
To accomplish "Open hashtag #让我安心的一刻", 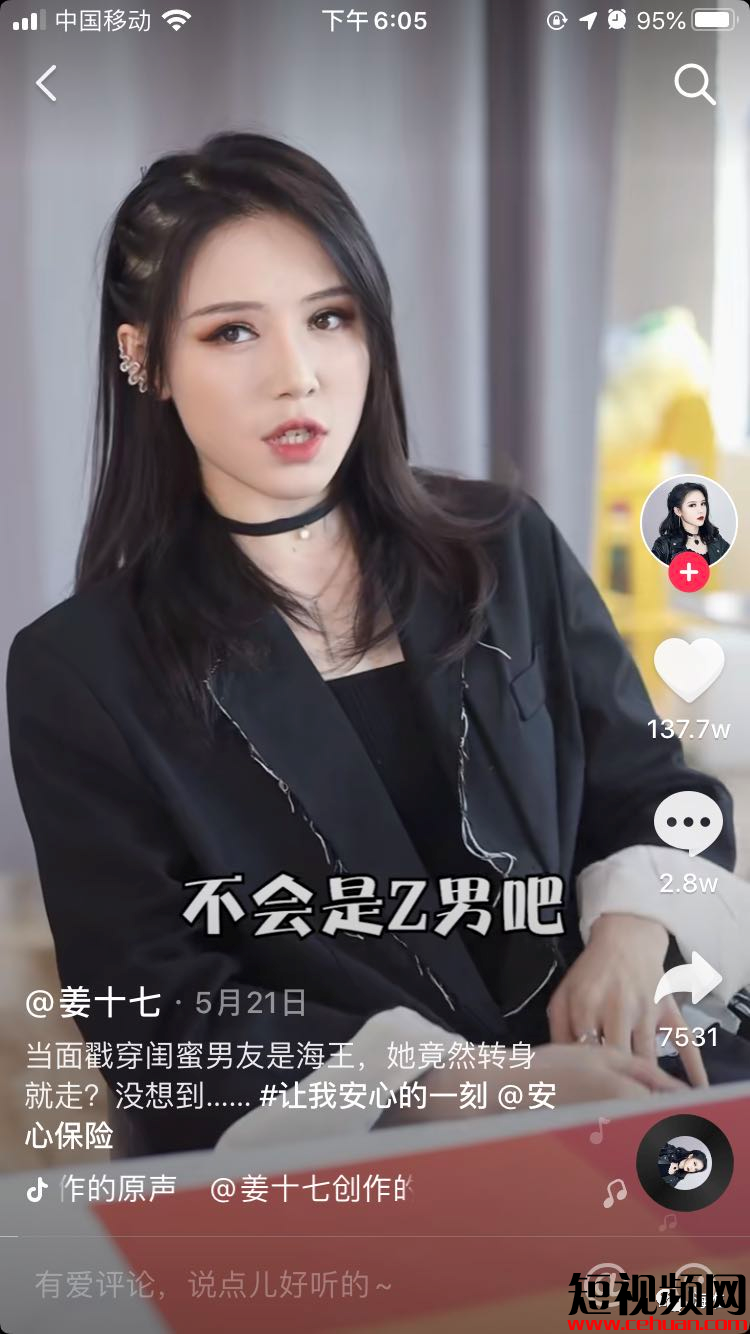I will [x=373, y=1096].
